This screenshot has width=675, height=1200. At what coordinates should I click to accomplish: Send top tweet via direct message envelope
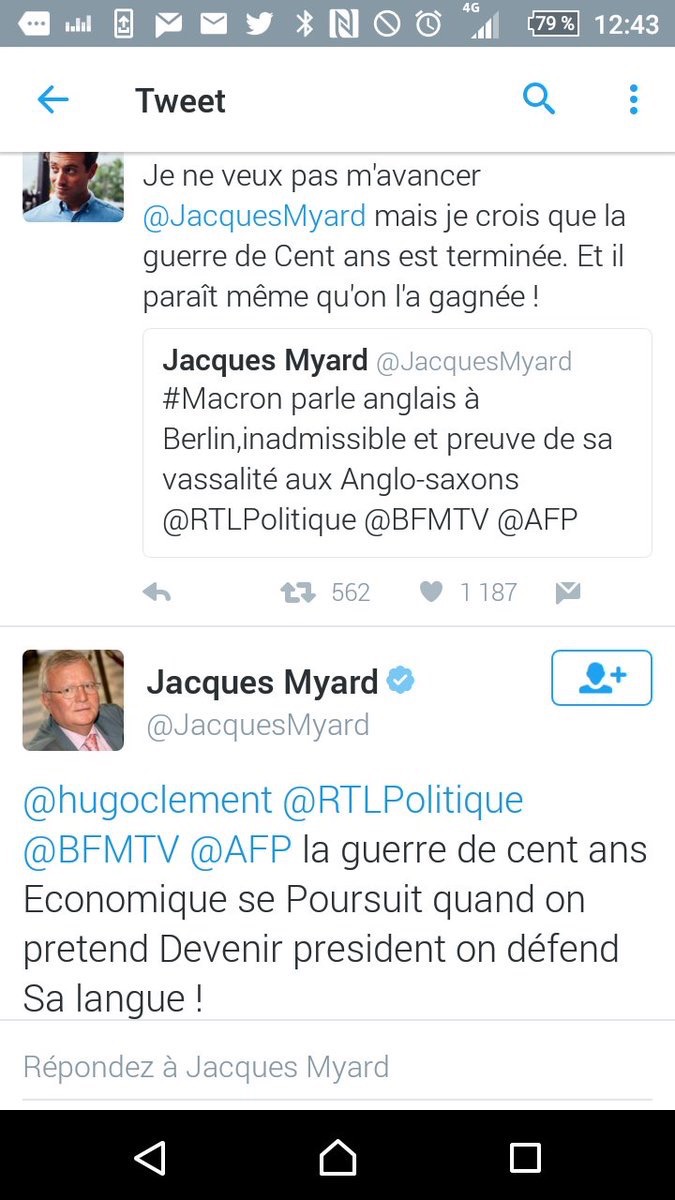point(568,593)
